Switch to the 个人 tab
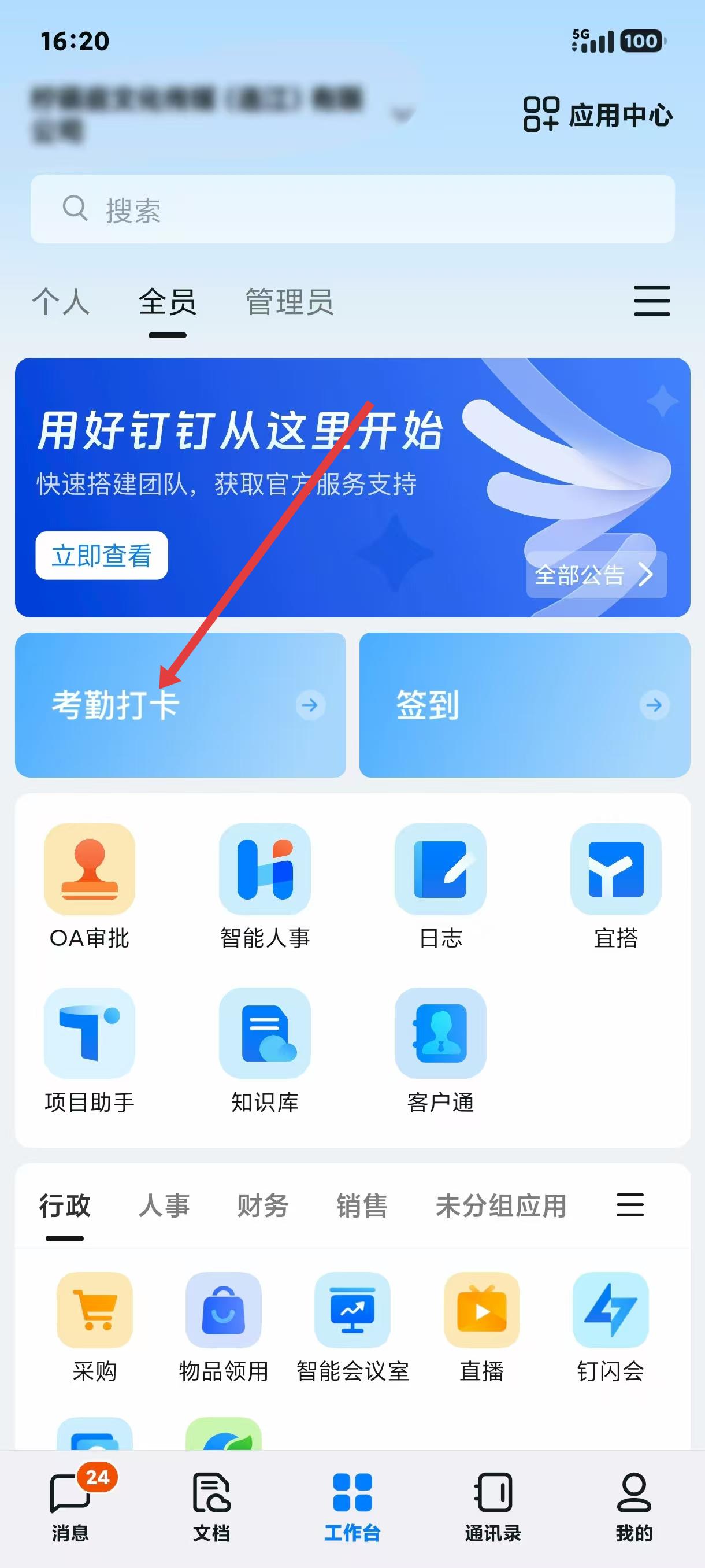 tap(60, 302)
